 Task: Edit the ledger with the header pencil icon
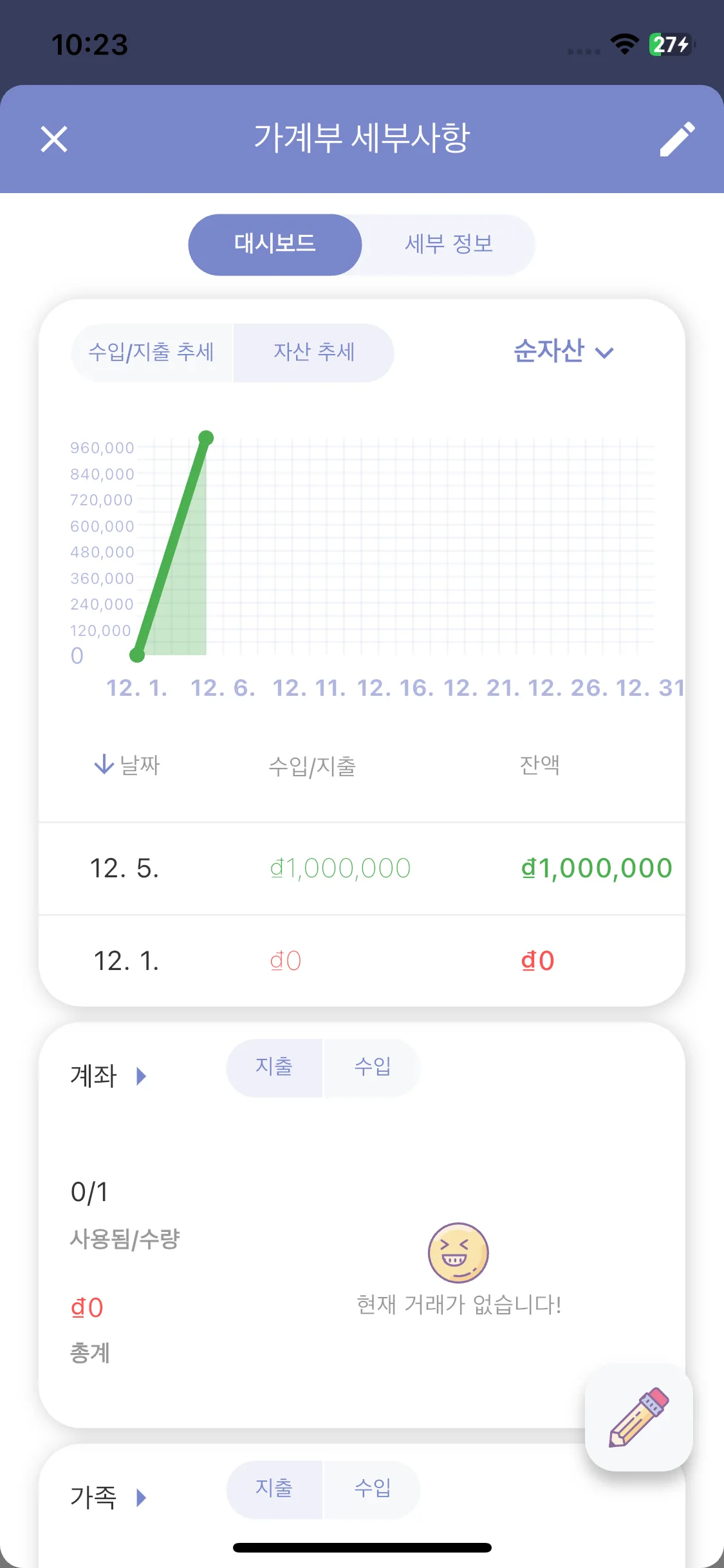click(677, 139)
